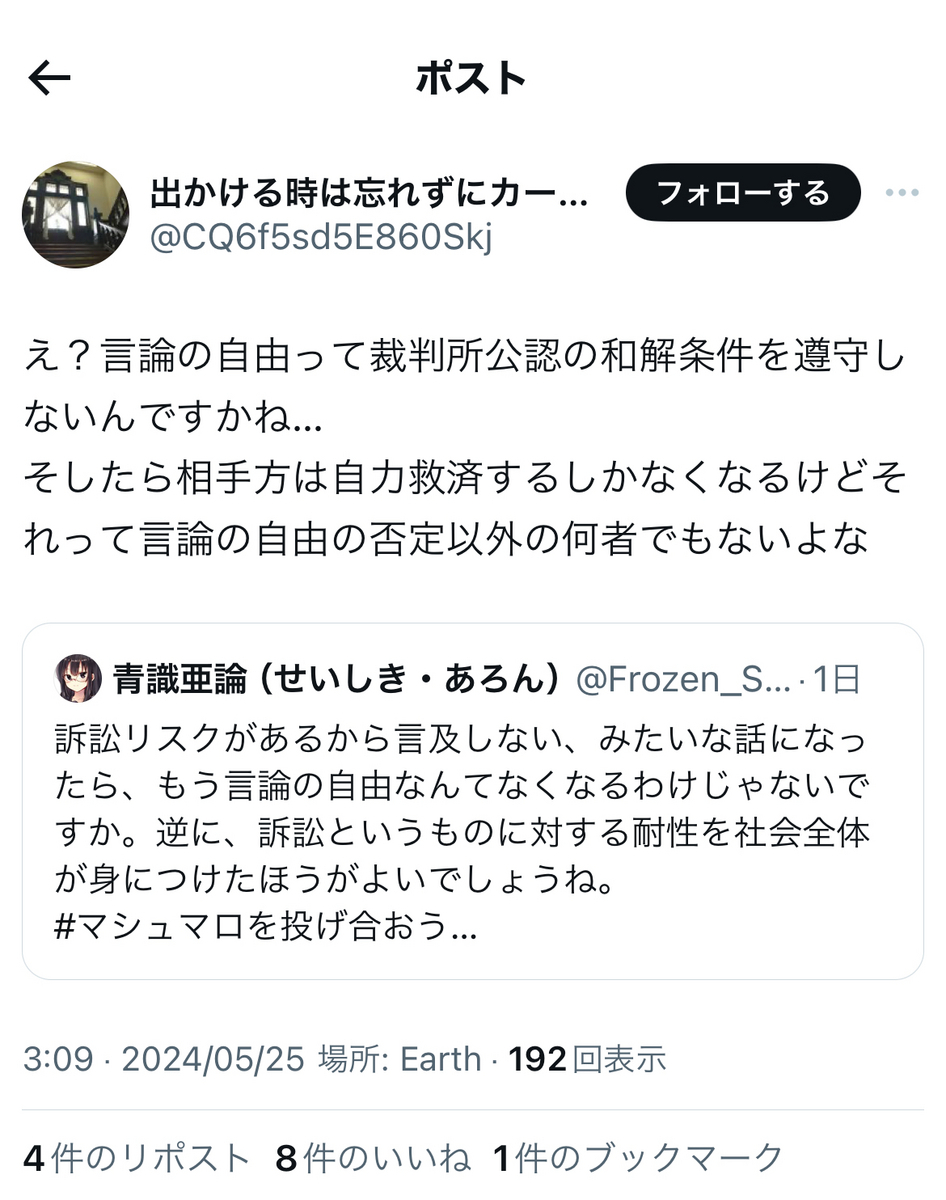
Task: Go back using the arrow icon
Action: pos(49,79)
